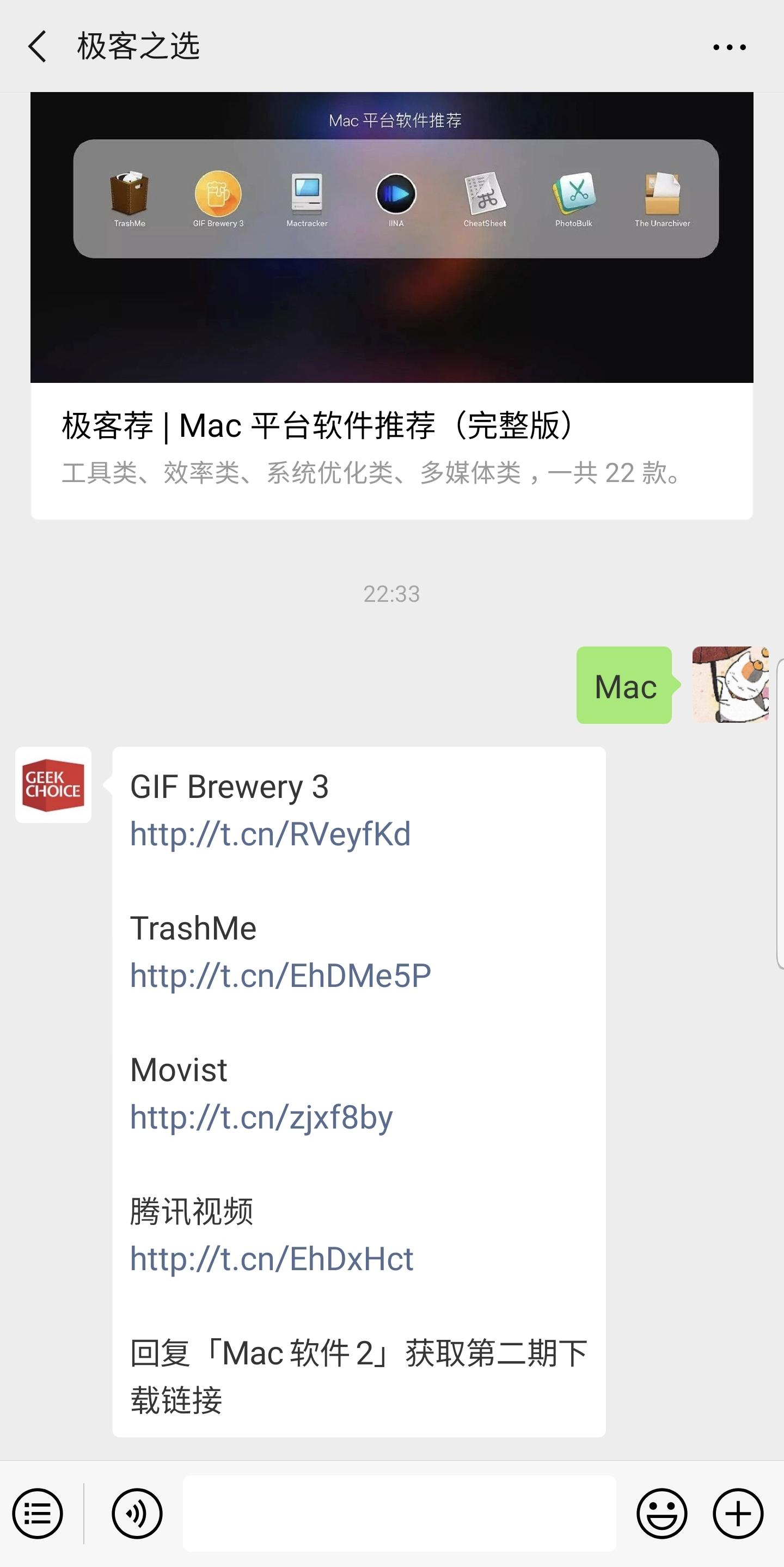Click the IINA player icon

pos(395,193)
